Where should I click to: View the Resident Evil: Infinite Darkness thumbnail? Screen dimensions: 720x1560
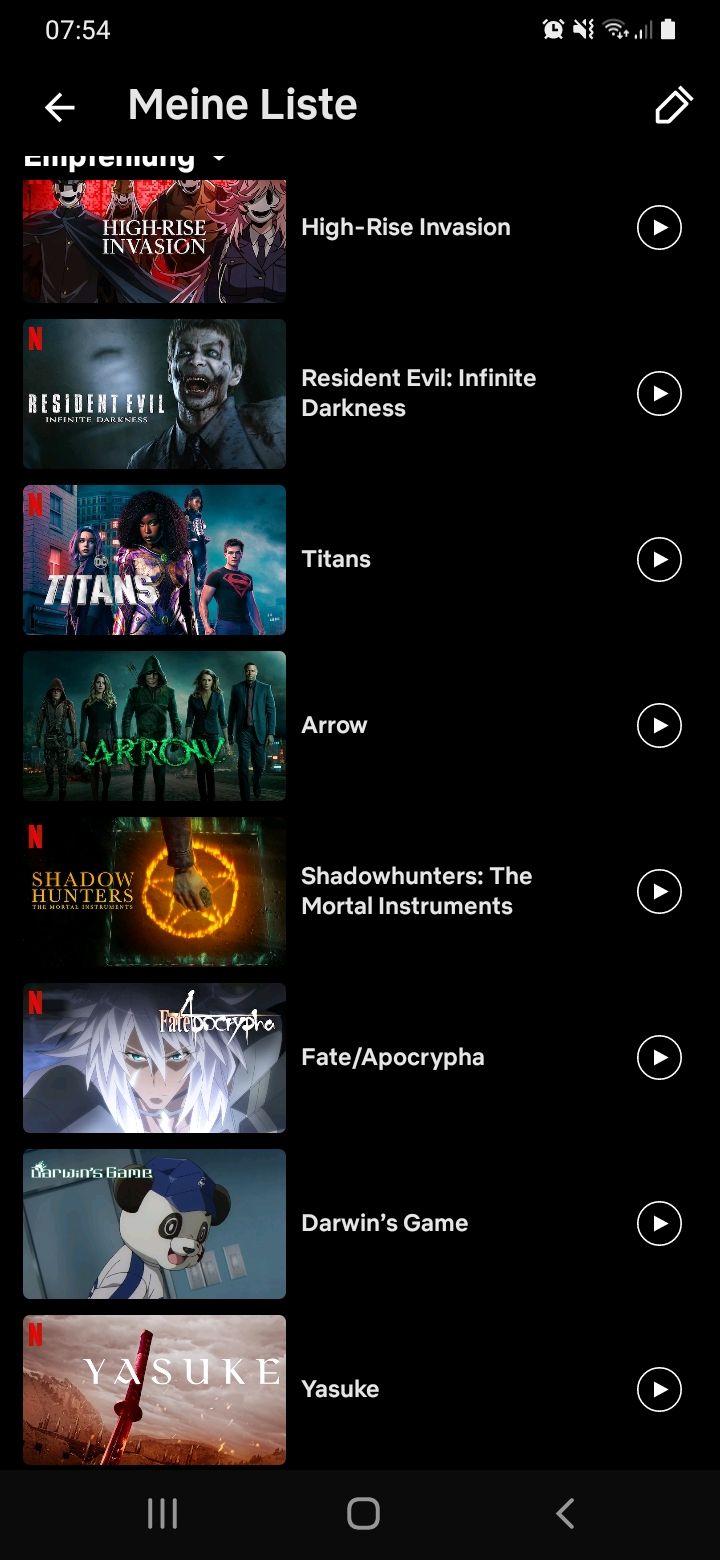coord(155,394)
